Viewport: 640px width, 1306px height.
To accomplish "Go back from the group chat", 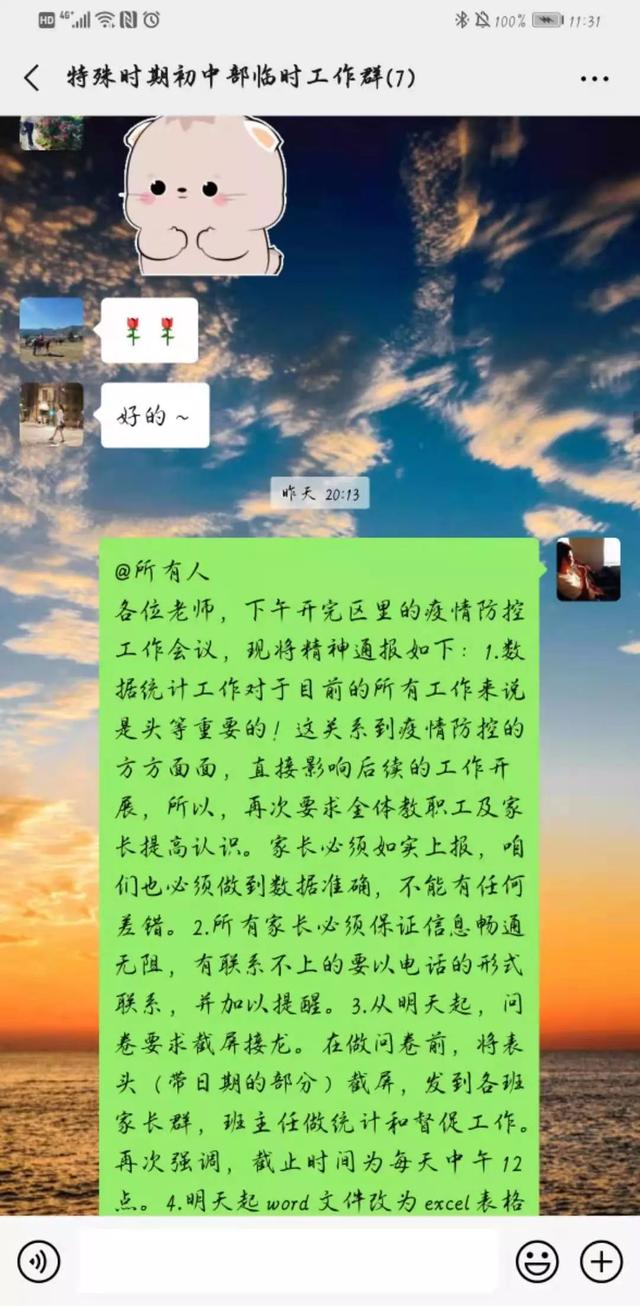I will [x=32, y=78].
